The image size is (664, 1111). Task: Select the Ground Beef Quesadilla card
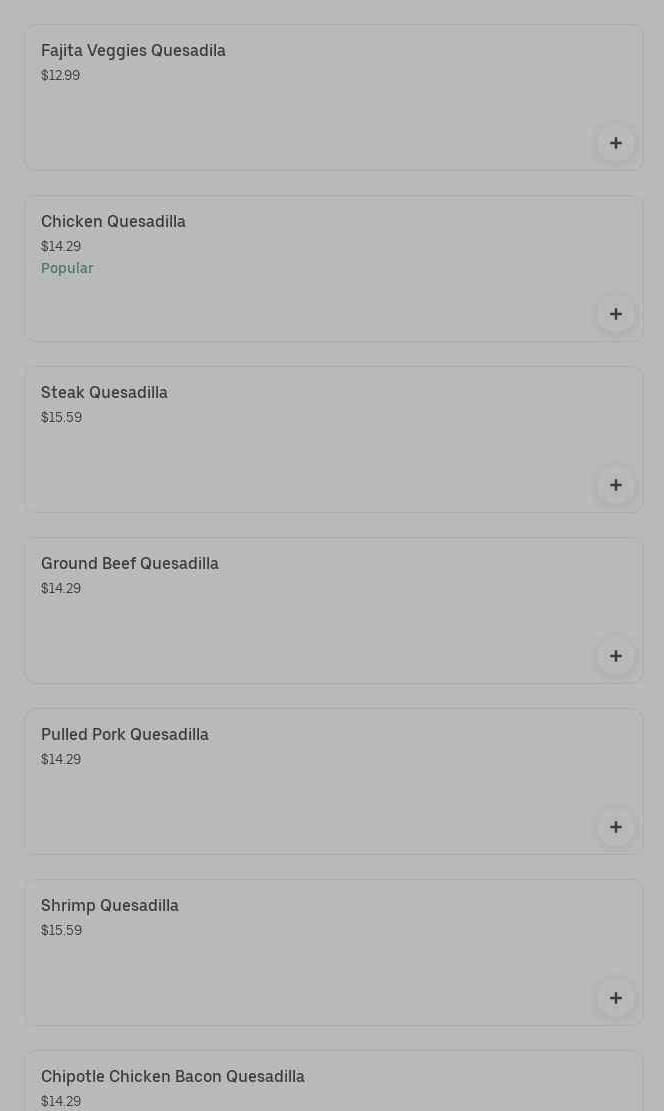tap(300, 611)
